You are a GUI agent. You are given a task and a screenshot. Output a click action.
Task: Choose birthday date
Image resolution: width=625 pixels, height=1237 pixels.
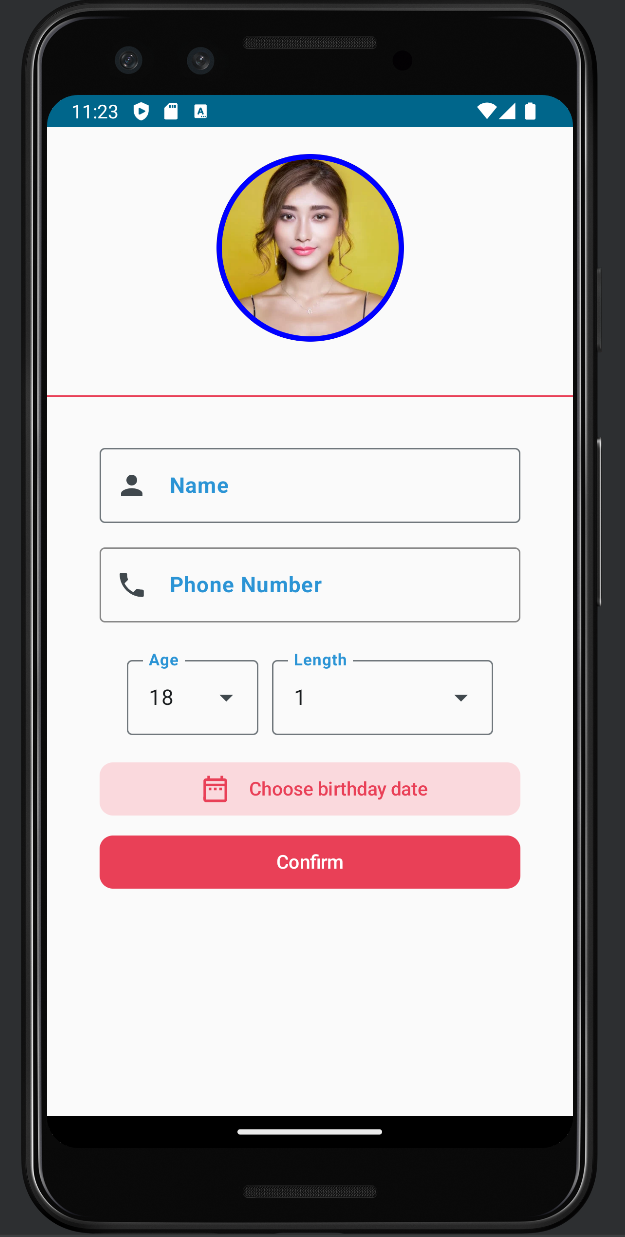click(310, 789)
